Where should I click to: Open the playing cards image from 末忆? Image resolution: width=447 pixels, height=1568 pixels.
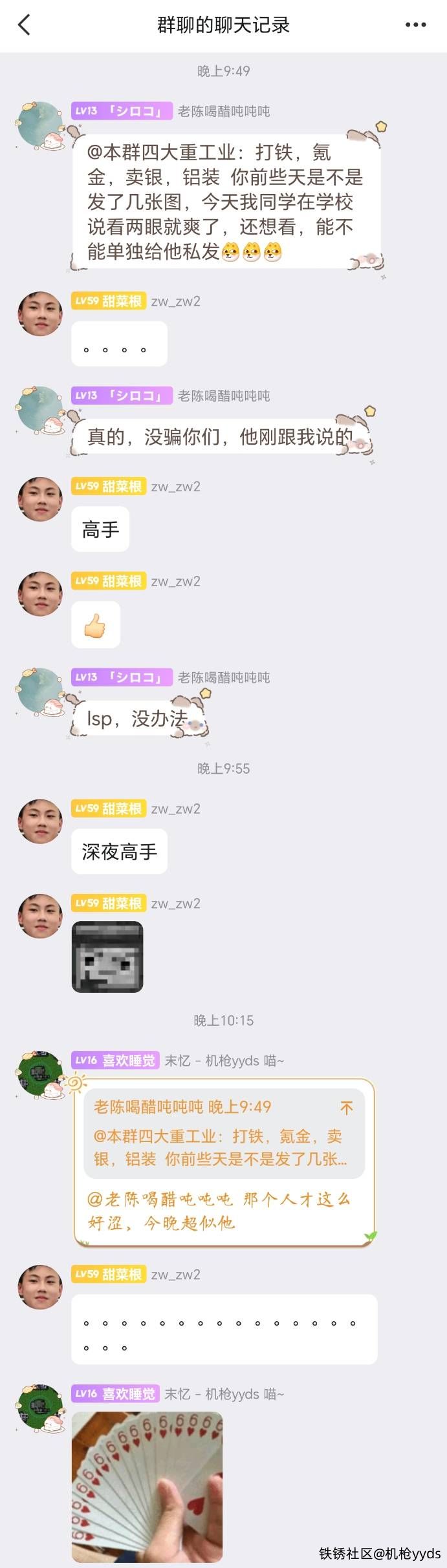click(x=147, y=1487)
